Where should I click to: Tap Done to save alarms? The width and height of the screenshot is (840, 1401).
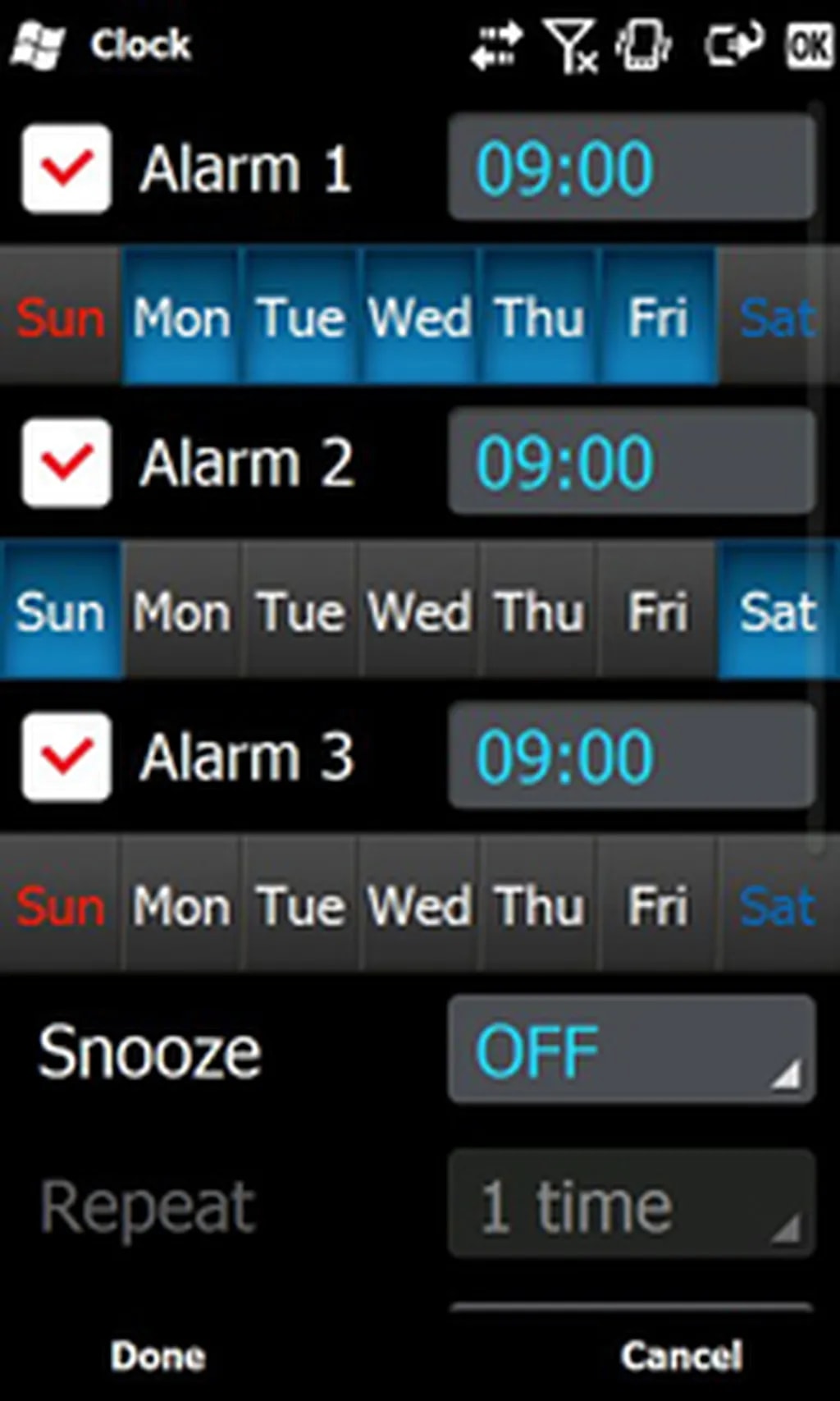pos(157,1355)
